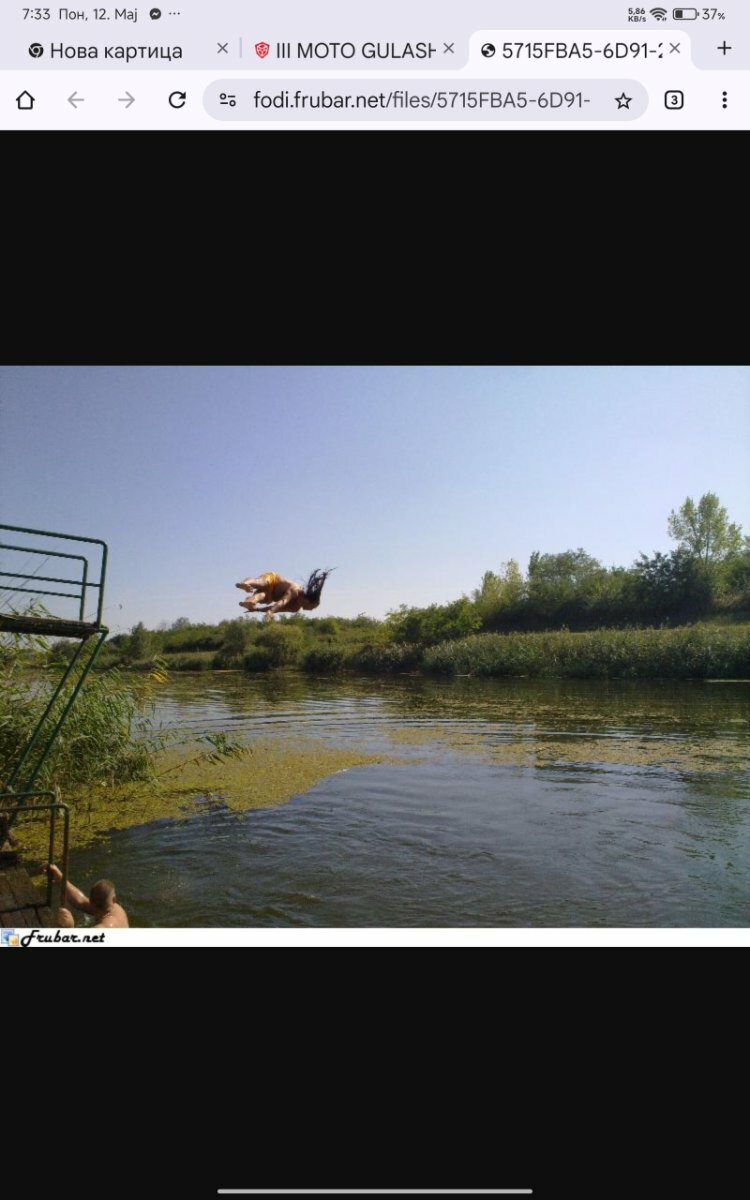Open the Chrome overflow menu

point(724,100)
